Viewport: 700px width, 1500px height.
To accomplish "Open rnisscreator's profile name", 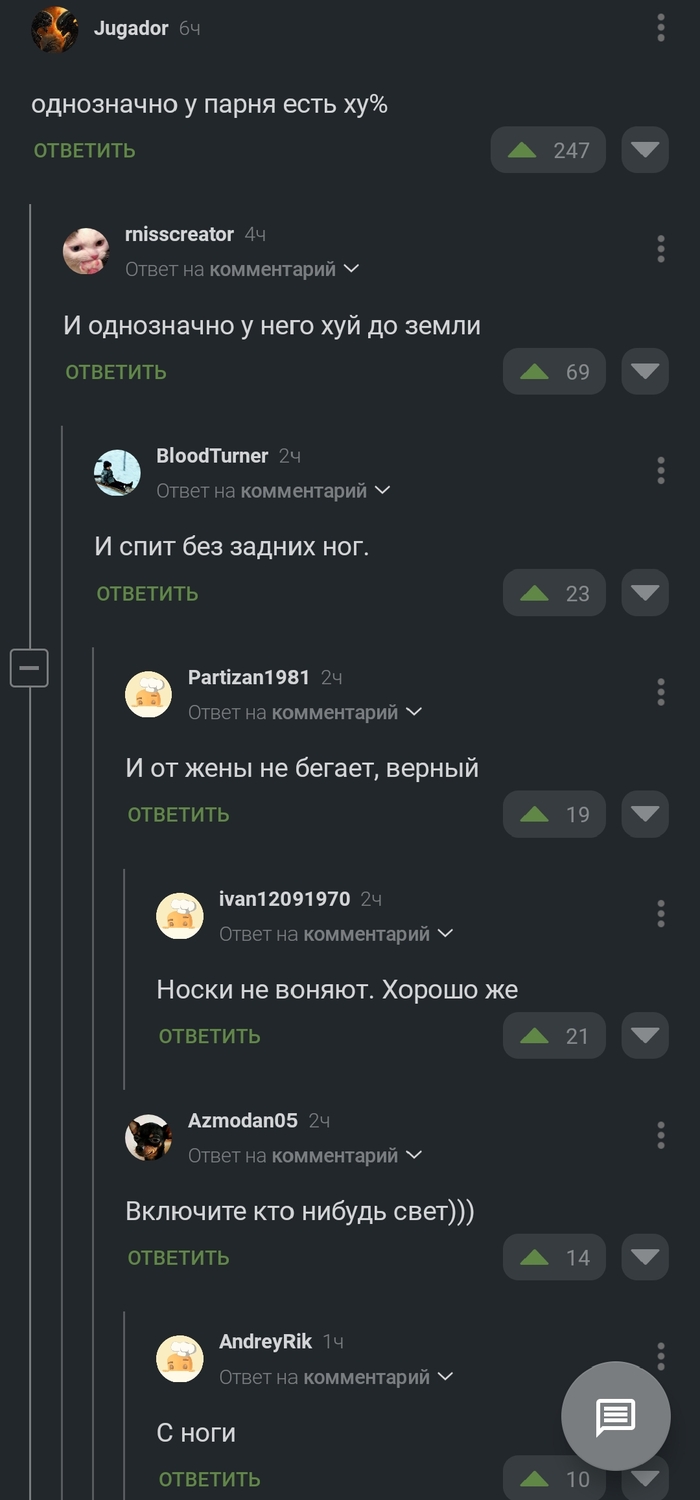I will click(179, 234).
